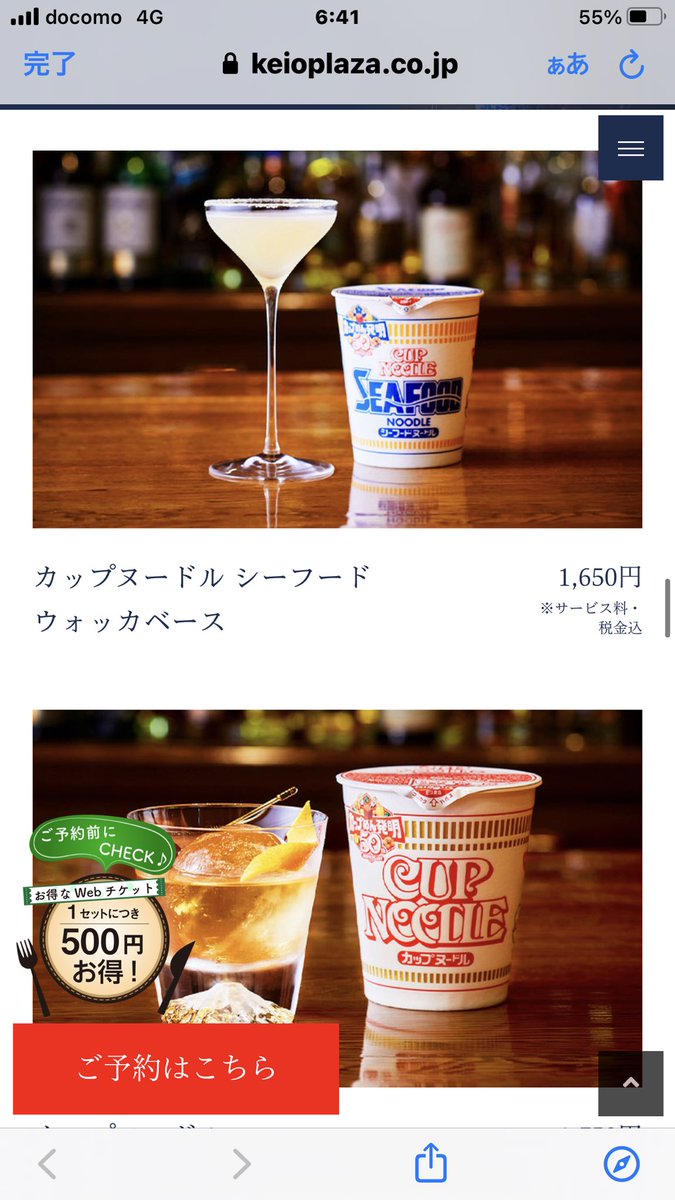Reload the keioplaza.co.jp page

631,65
